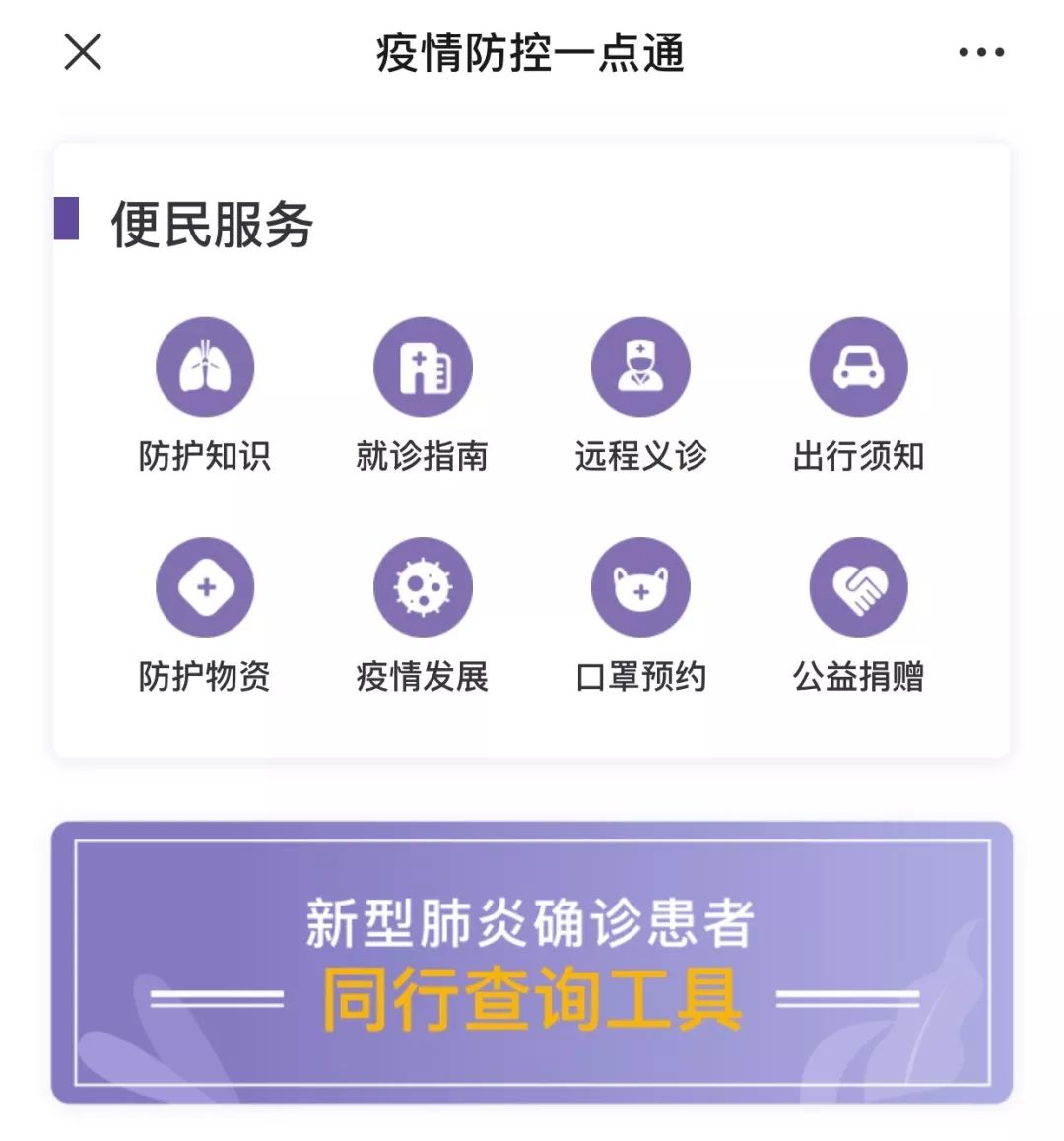Open 防护知识 service
Viewport: 1064px width, 1141px height.
point(205,368)
